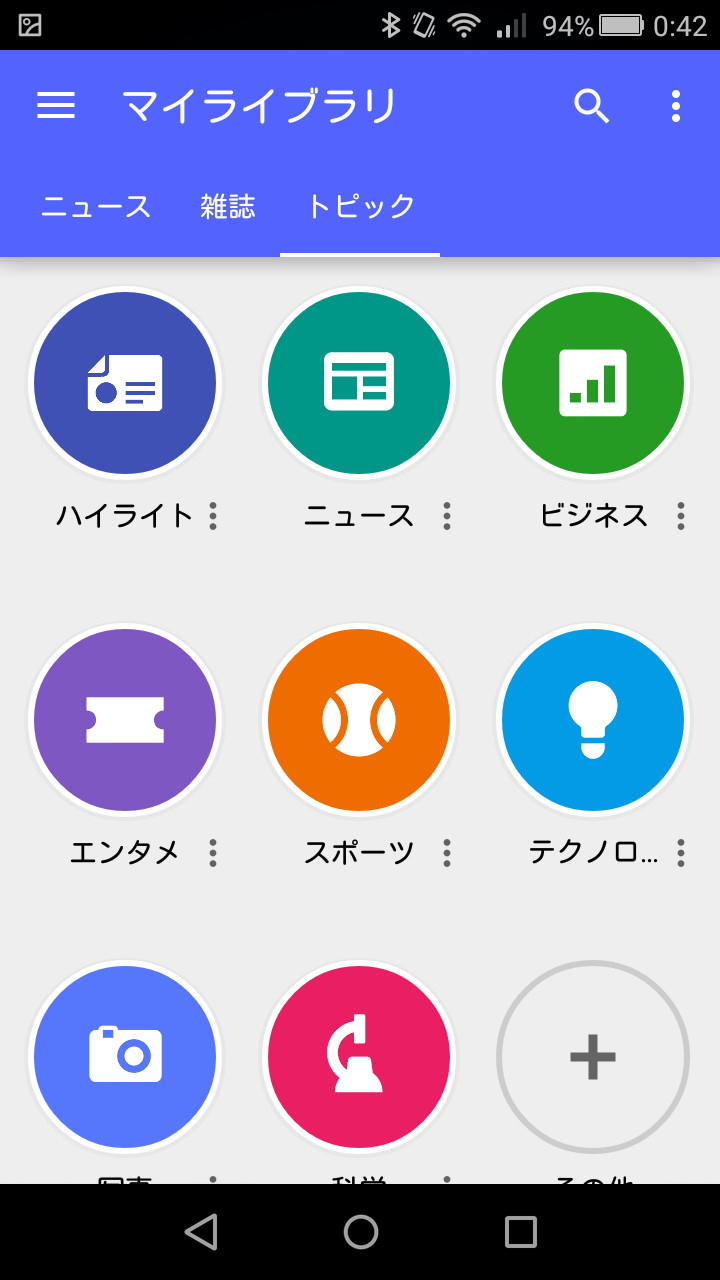Open the ハイライト topic icon

click(125, 383)
